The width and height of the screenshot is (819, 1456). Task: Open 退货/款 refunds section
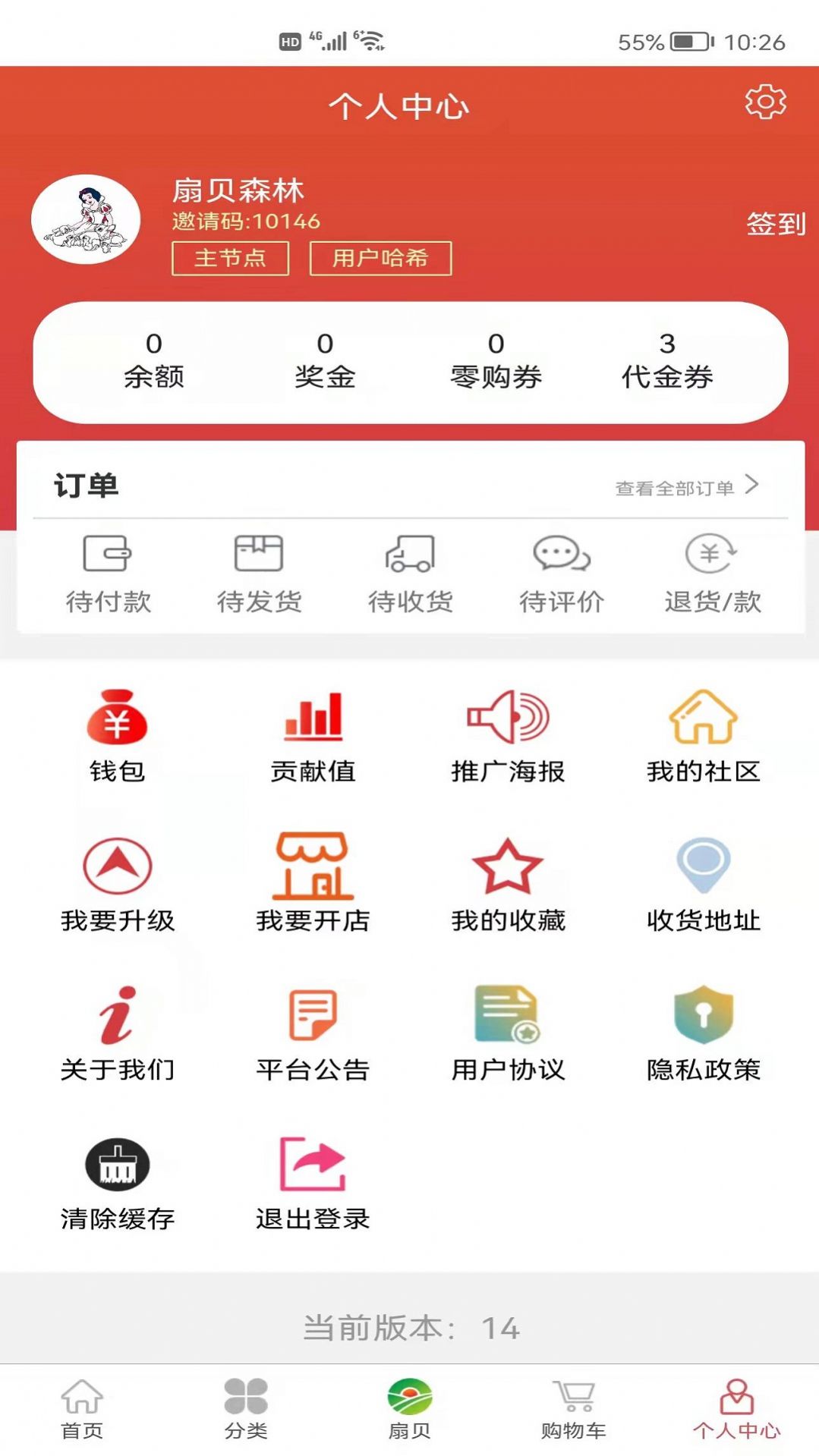(x=712, y=574)
